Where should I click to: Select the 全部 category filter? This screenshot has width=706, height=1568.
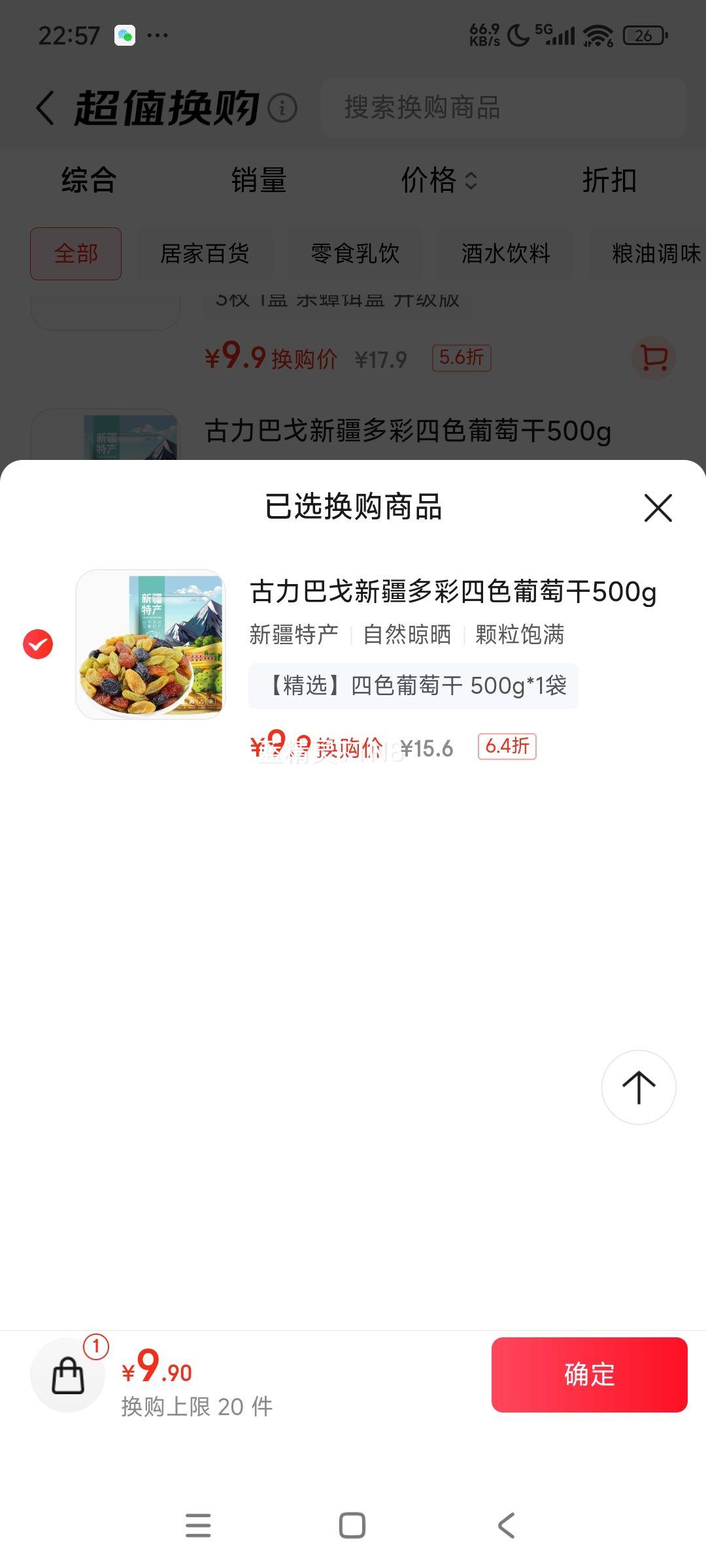[x=75, y=253]
